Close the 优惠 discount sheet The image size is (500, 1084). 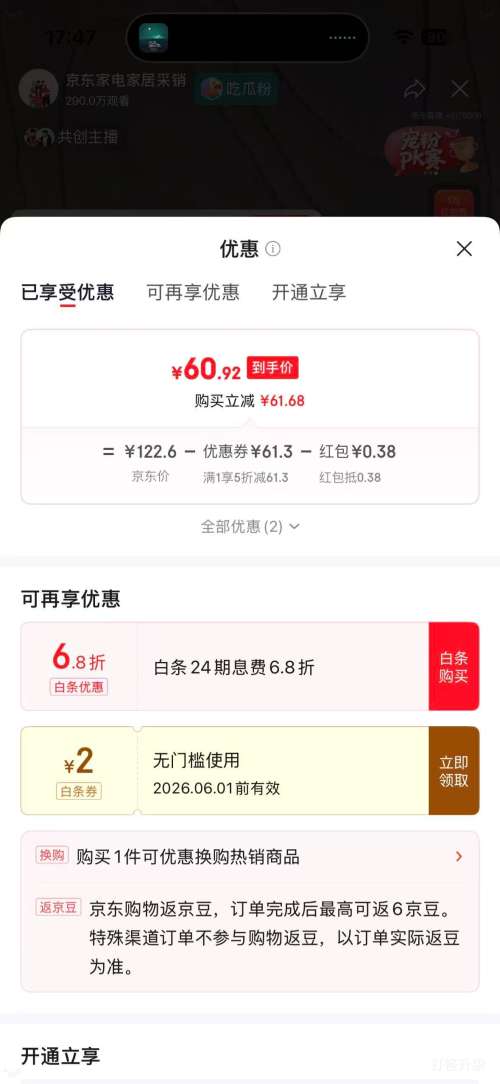pyautogui.click(x=464, y=249)
